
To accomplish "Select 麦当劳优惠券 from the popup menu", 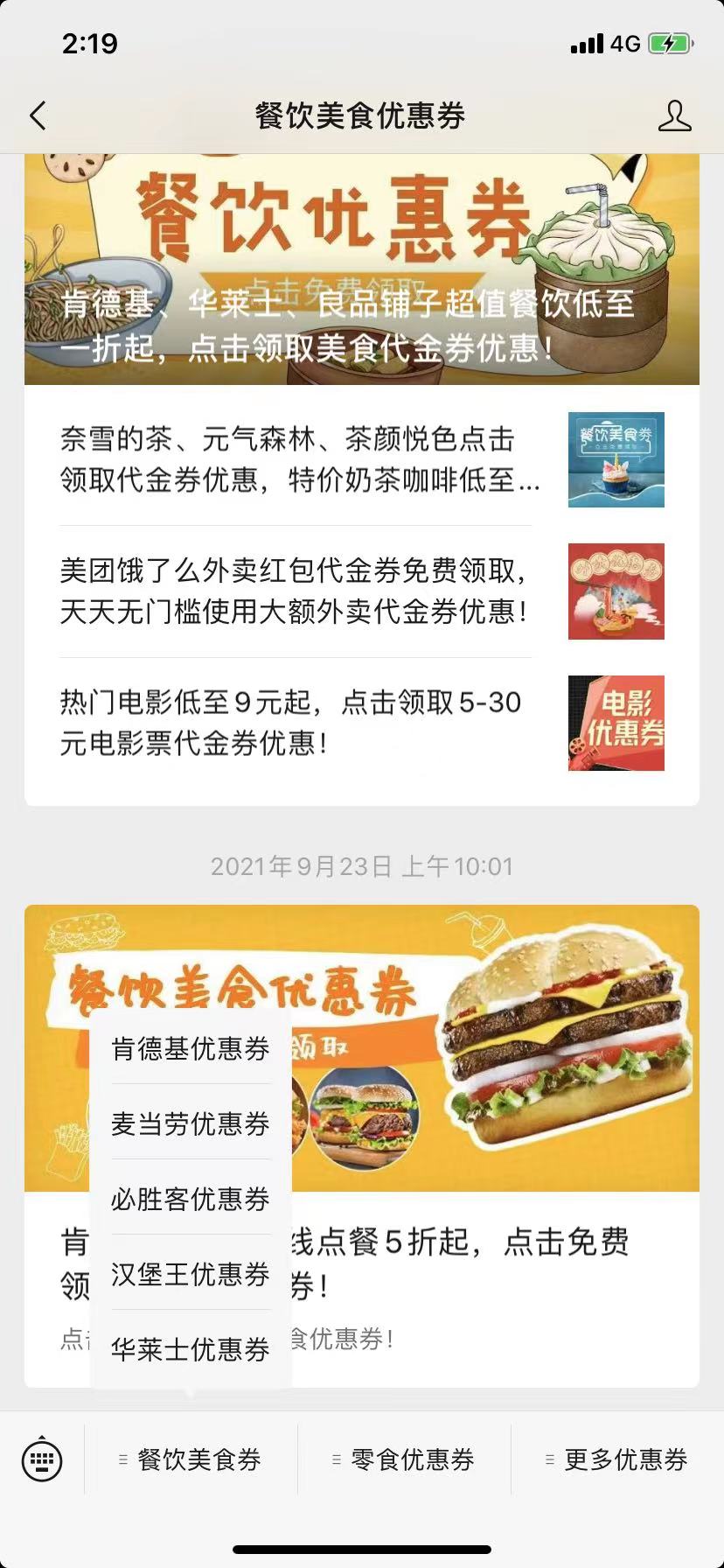I will pyautogui.click(x=191, y=1123).
